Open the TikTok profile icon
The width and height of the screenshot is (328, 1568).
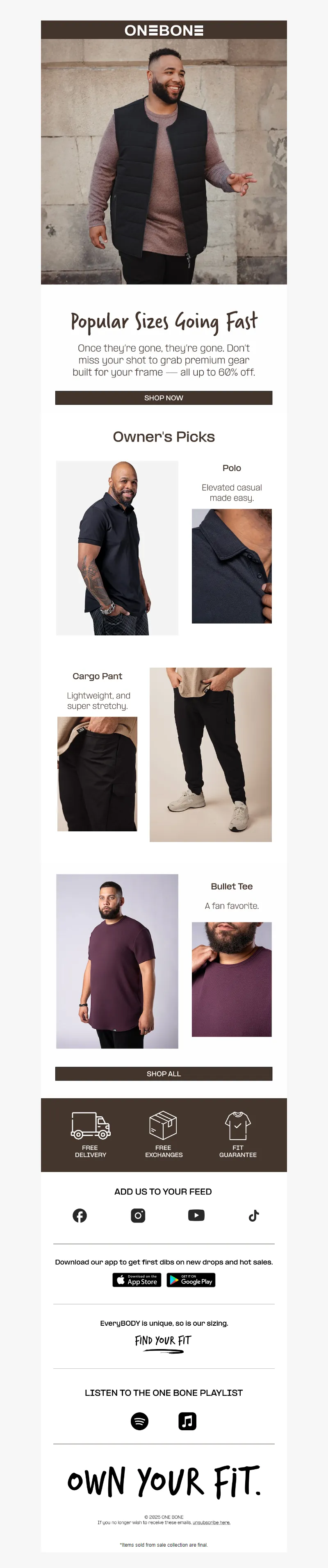click(x=254, y=1215)
